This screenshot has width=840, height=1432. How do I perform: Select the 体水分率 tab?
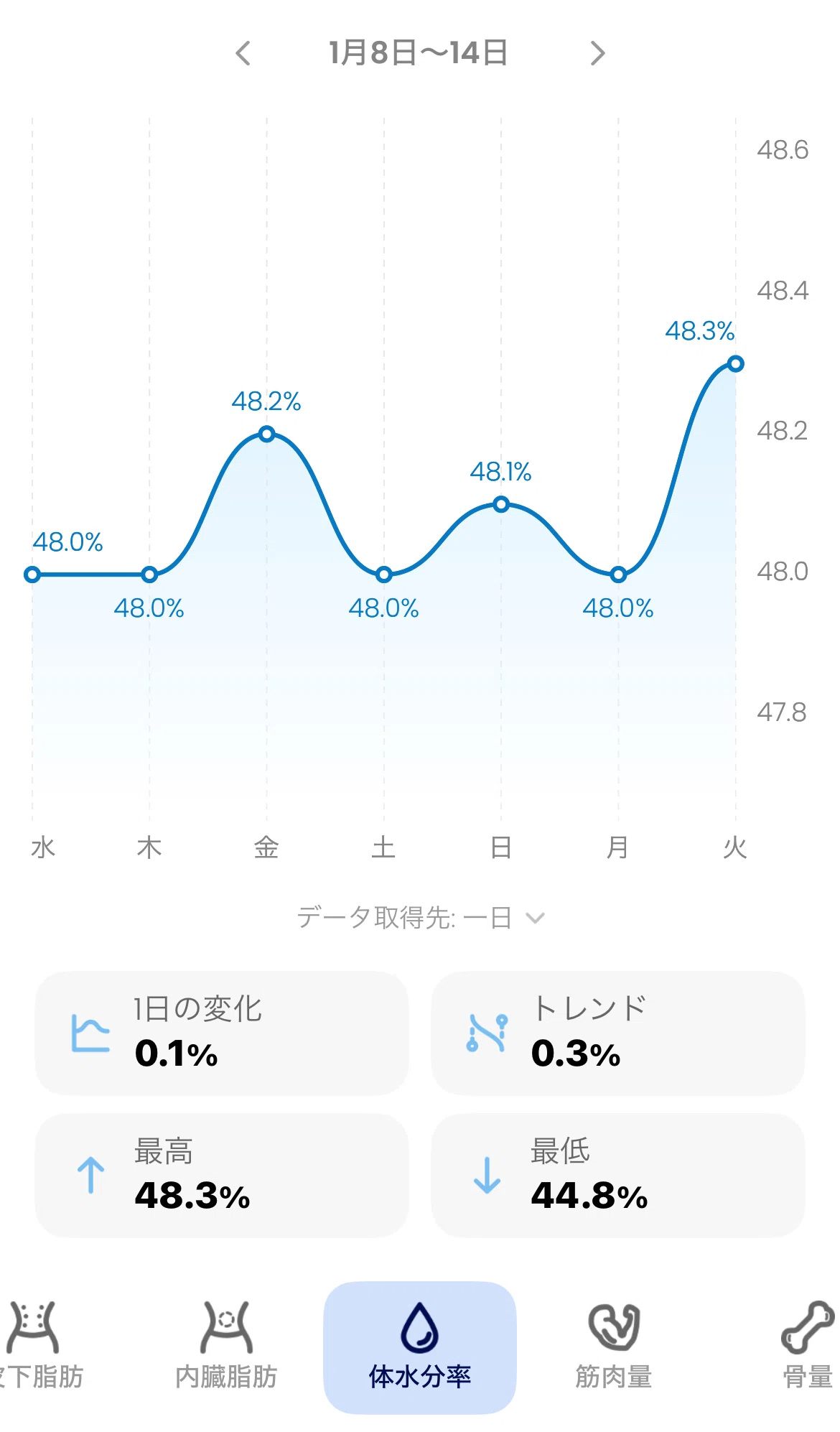pos(420,1348)
